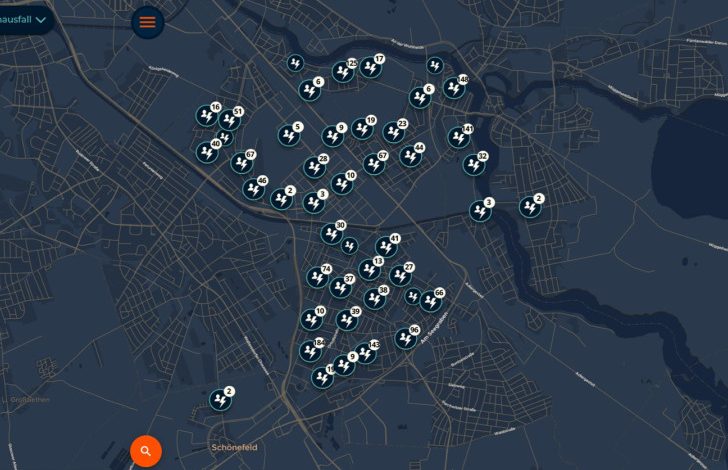Tap the outage marker showing 25

pyautogui.click(x=342, y=72)
